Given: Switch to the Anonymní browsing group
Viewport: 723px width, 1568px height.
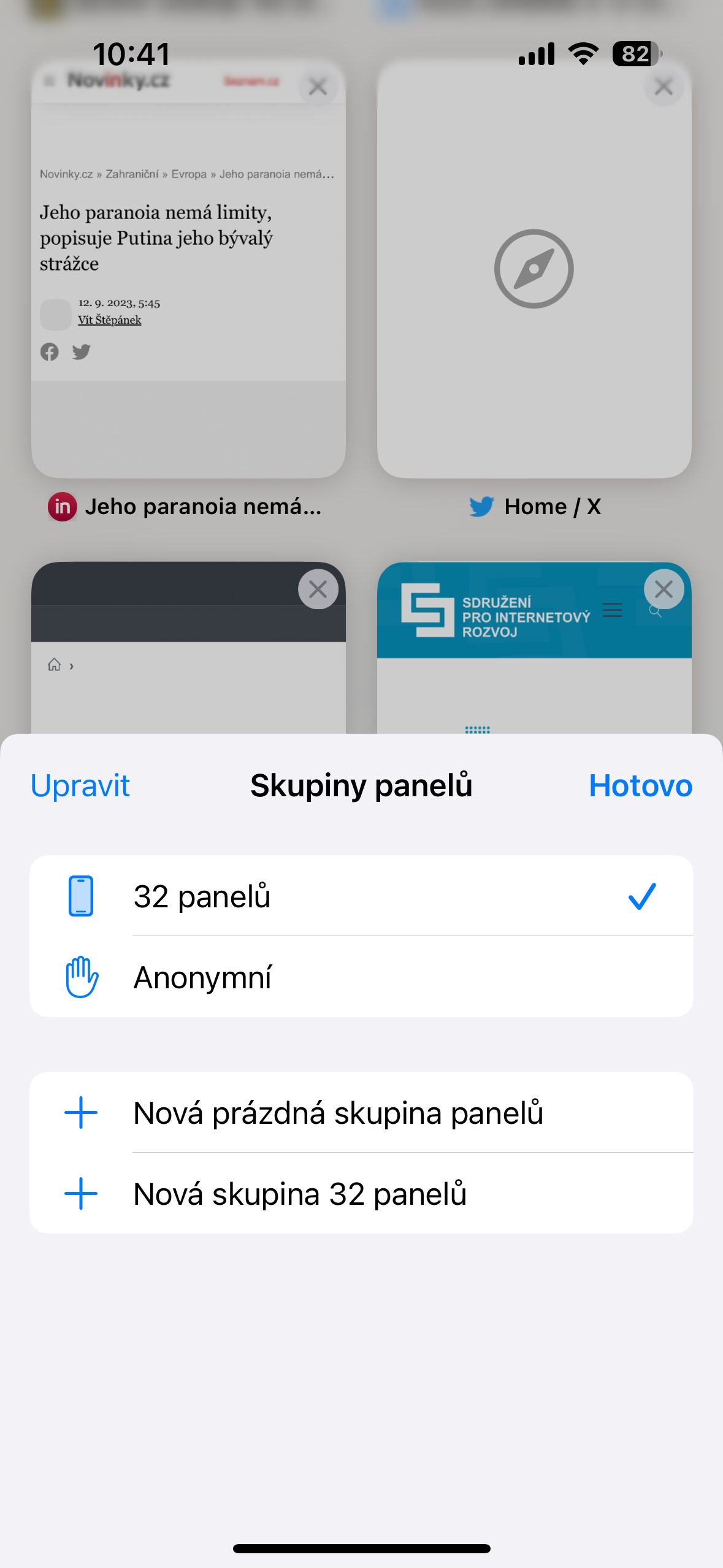Looking at the screenshot, I should 204,976.
